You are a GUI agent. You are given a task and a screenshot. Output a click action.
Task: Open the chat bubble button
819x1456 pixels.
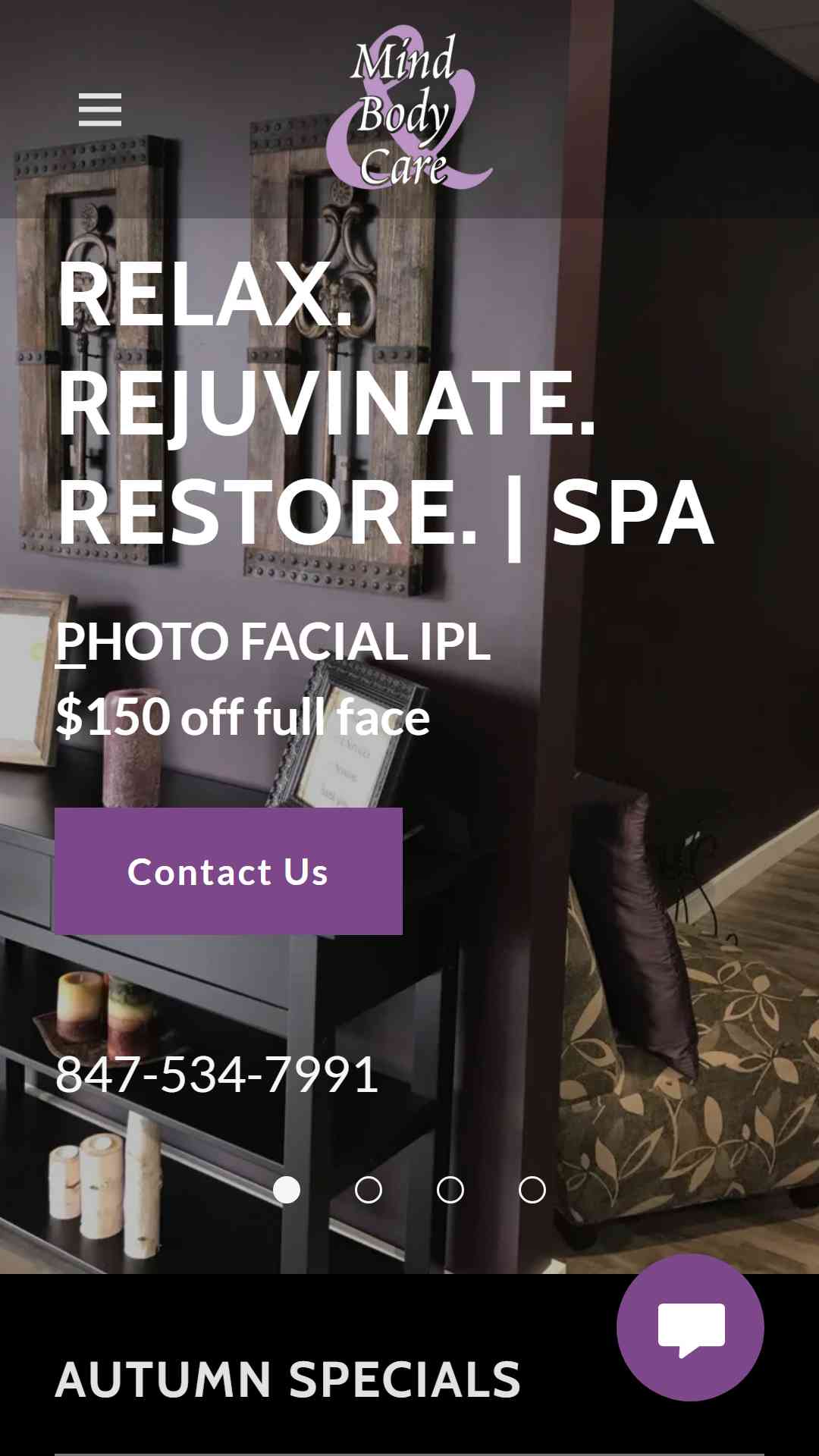pyautogui.click(x=690, y=1327)
